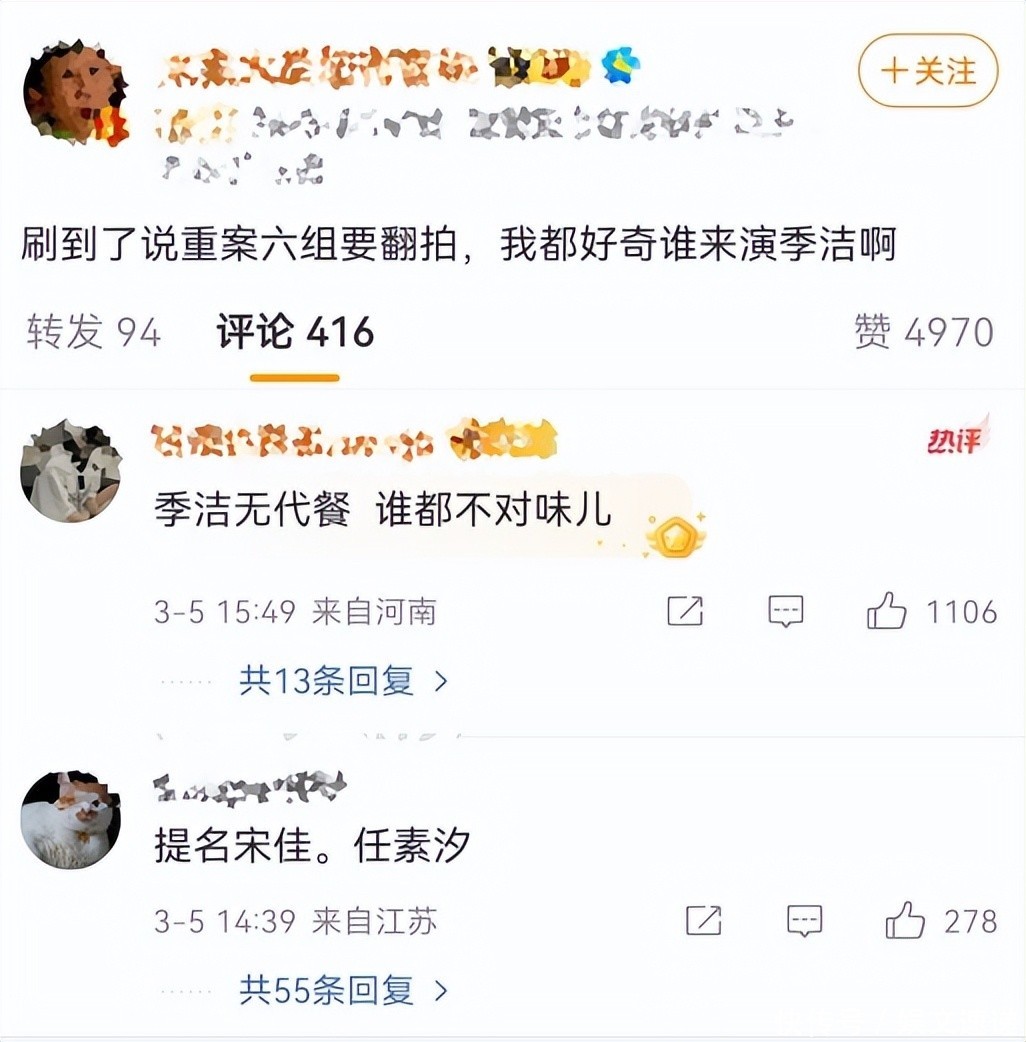Share the comment 提名宋佳。任素汐
The width and height of the screenshot is (1026, 1042).
click(704, 921)
